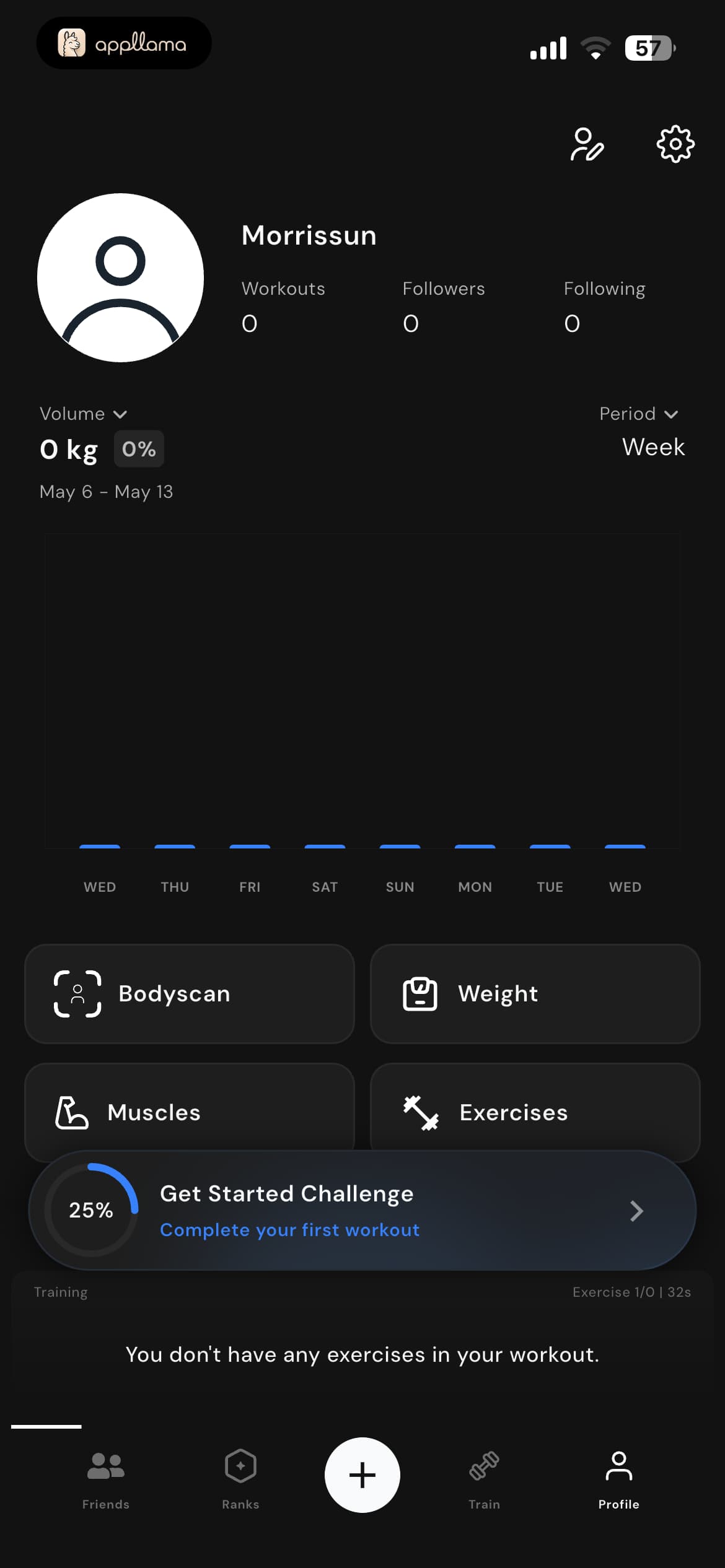Viewport: 725px width, 1568px height.
Task: Switch to the Friends tab
Action: (x=106, y=1480)
